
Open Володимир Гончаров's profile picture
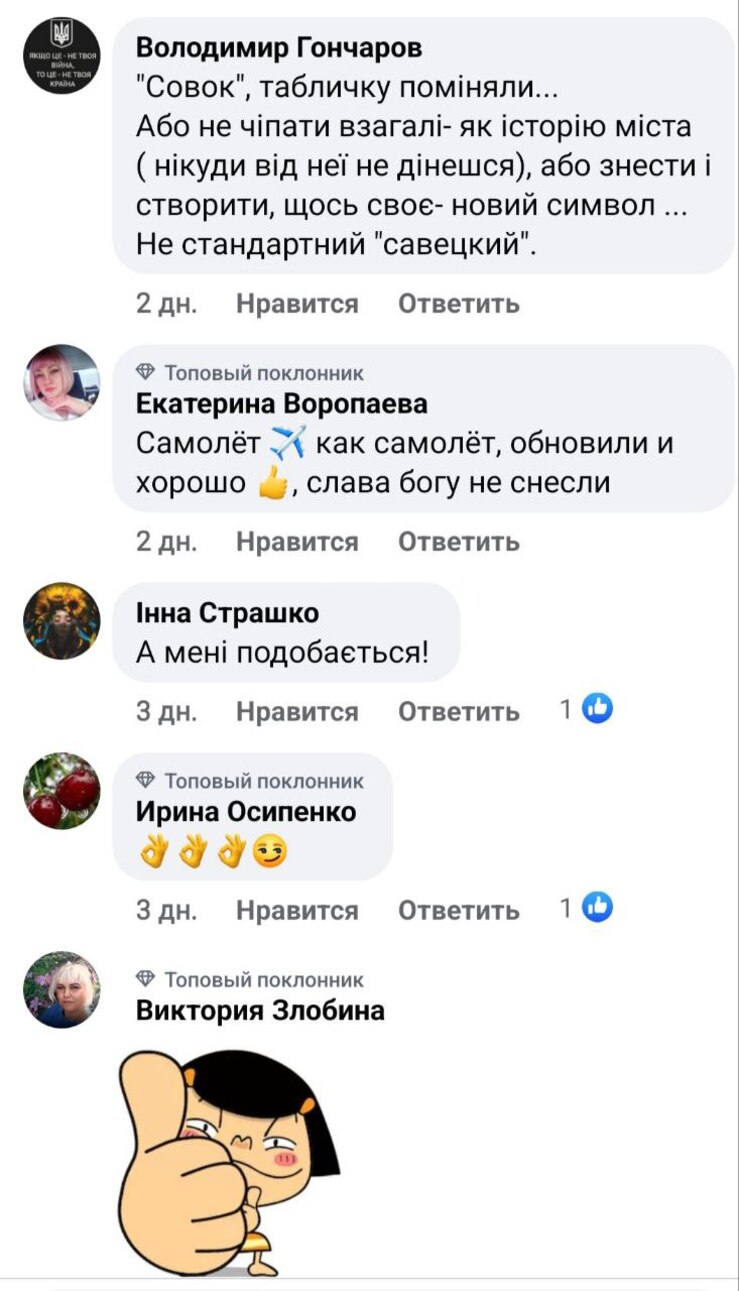pyautogui.click(x=61, y=56)
